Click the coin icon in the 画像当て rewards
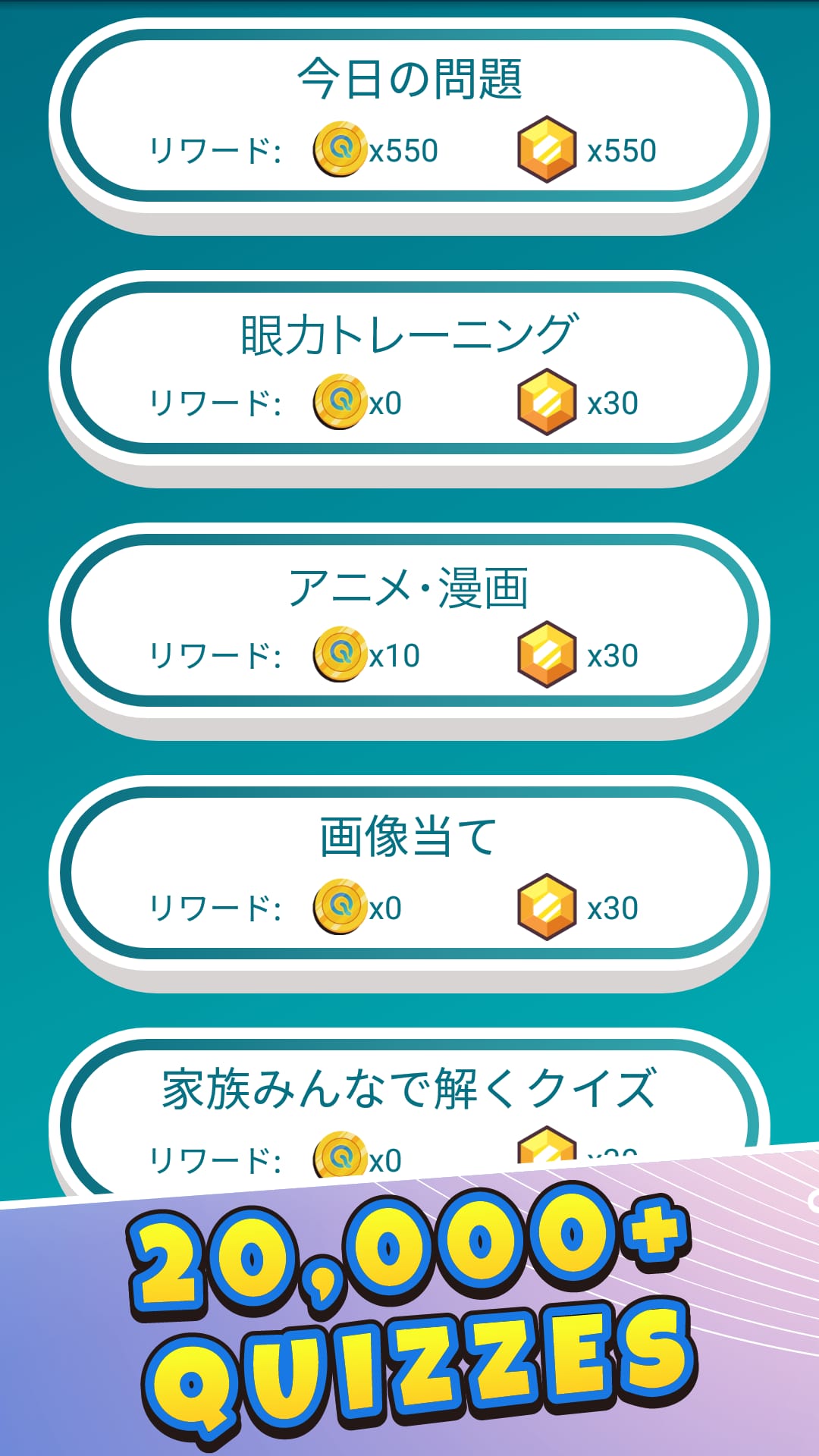This screenshot has height=1456, width=819. pos(340,908)
